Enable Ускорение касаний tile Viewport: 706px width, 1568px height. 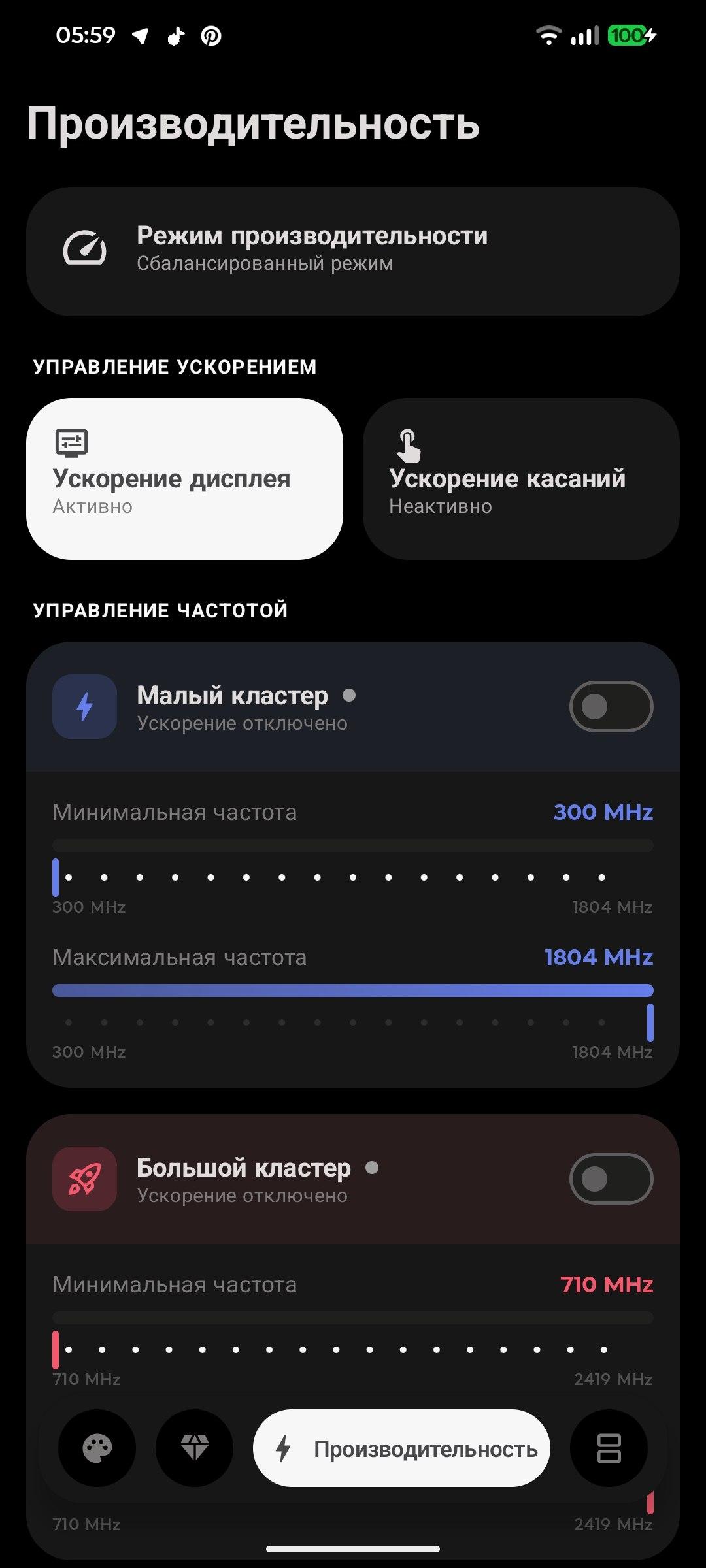(521, 479)
